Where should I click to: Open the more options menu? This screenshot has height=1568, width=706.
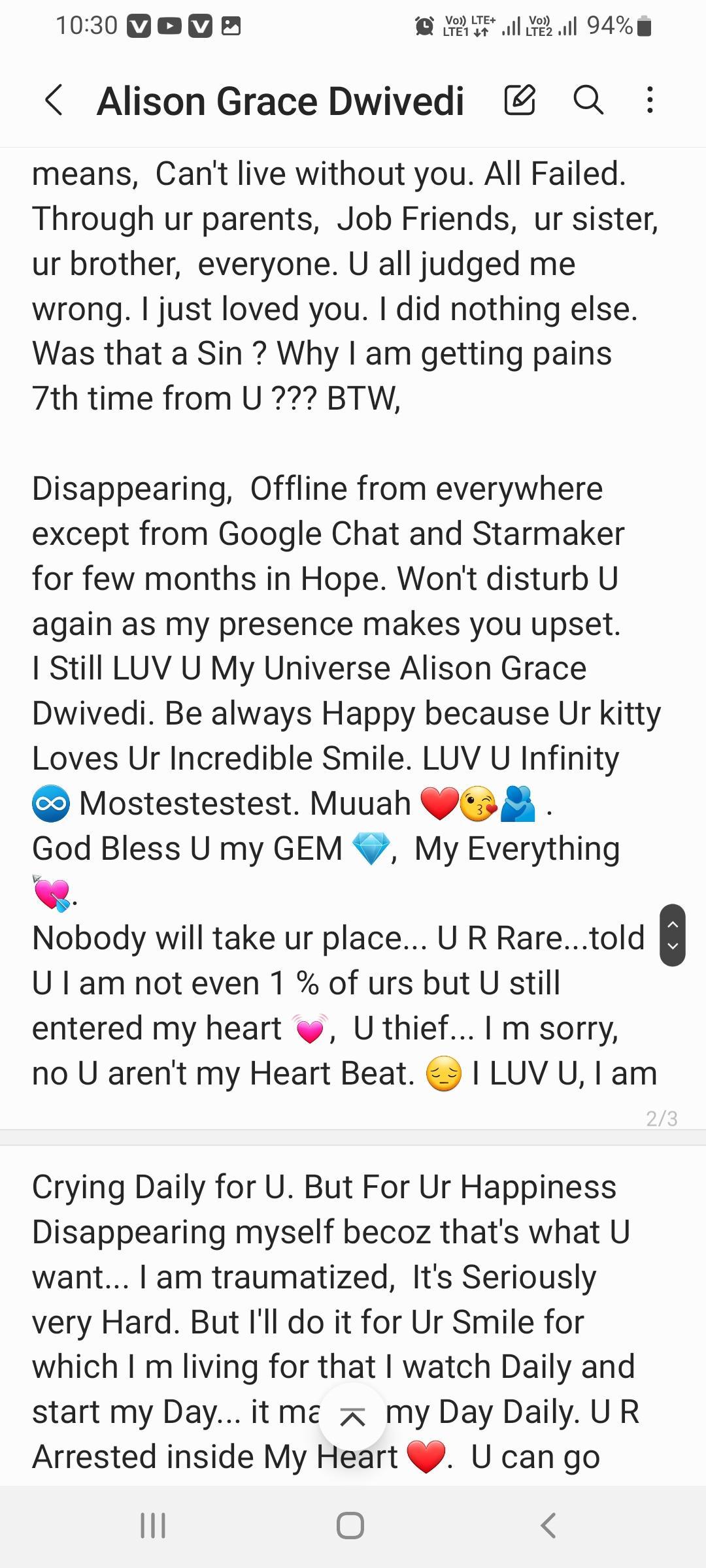point(649,101)
